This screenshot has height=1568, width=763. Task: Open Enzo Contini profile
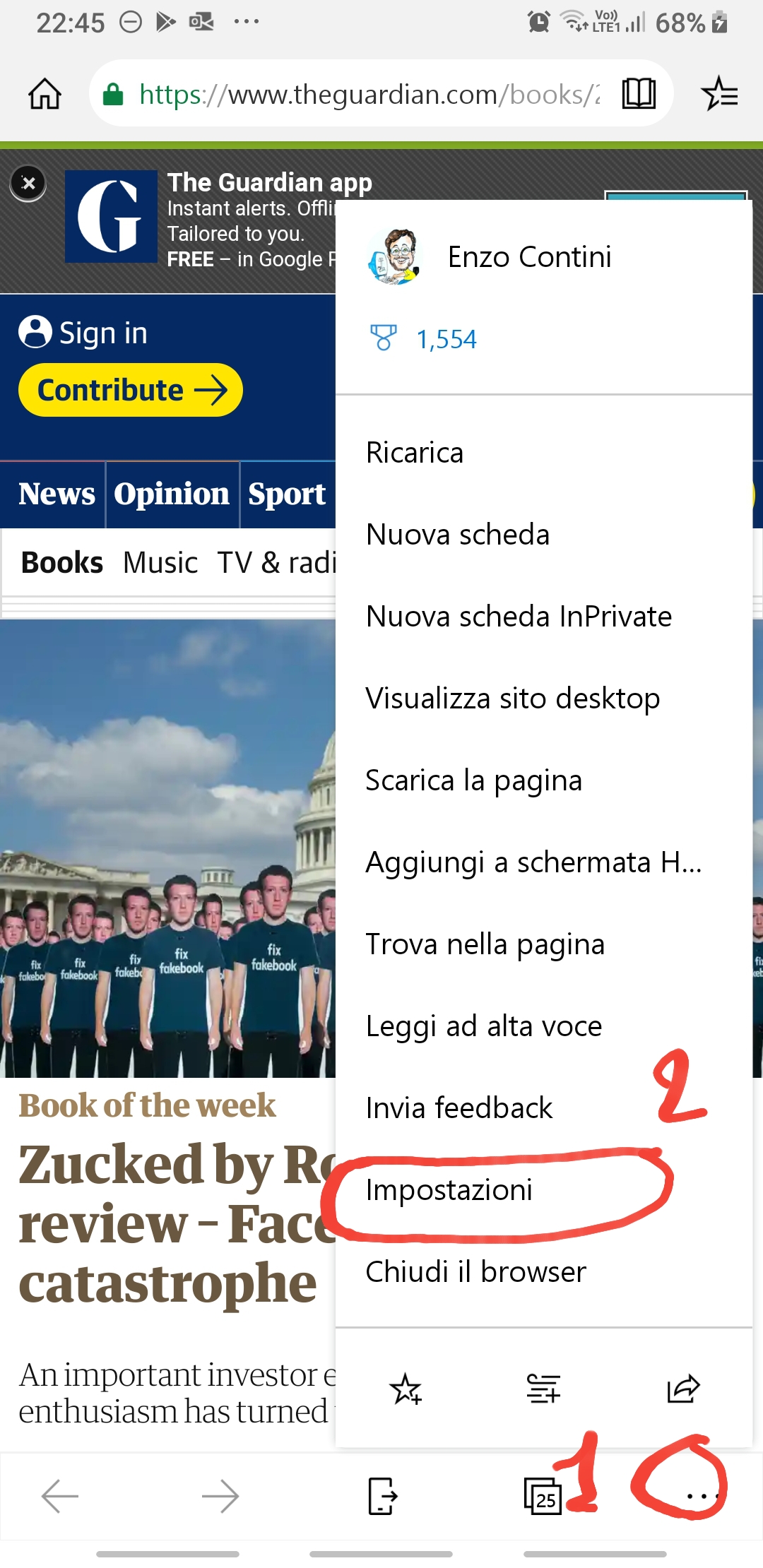tap(529, 257)
